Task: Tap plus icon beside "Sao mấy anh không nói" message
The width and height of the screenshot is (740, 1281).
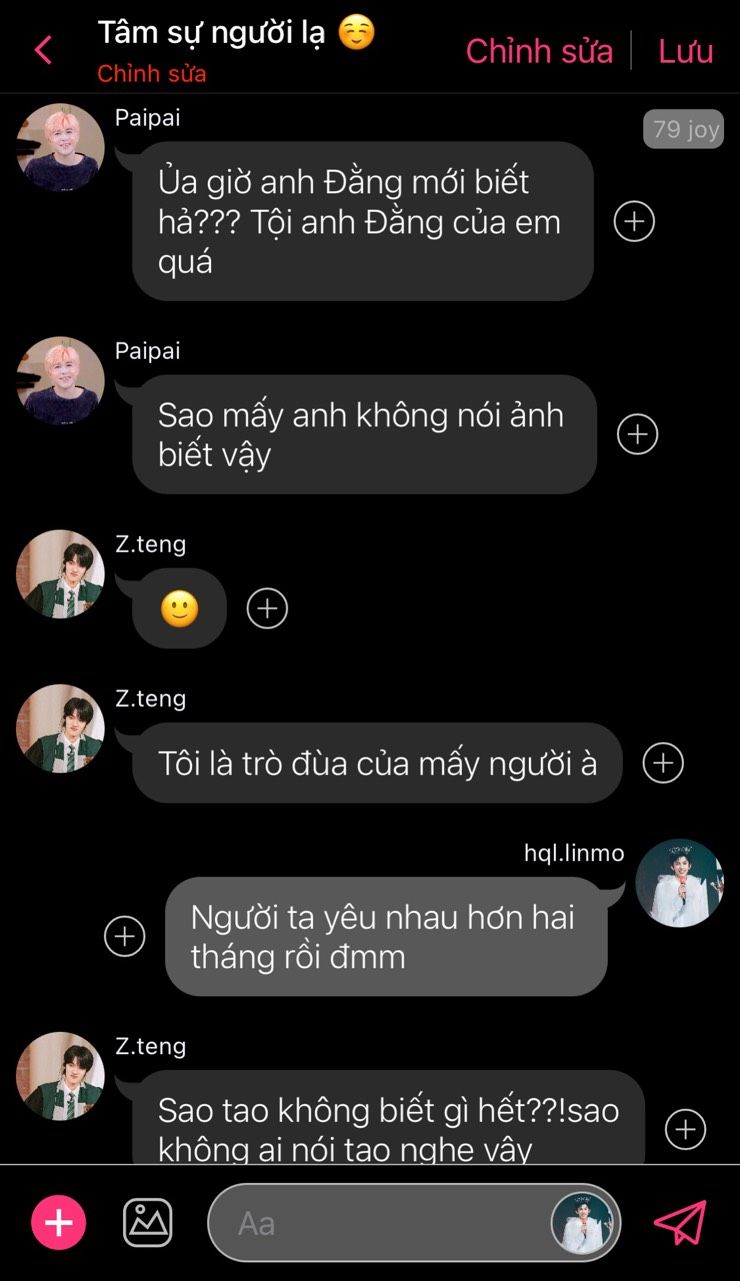Action: point(637,434)
